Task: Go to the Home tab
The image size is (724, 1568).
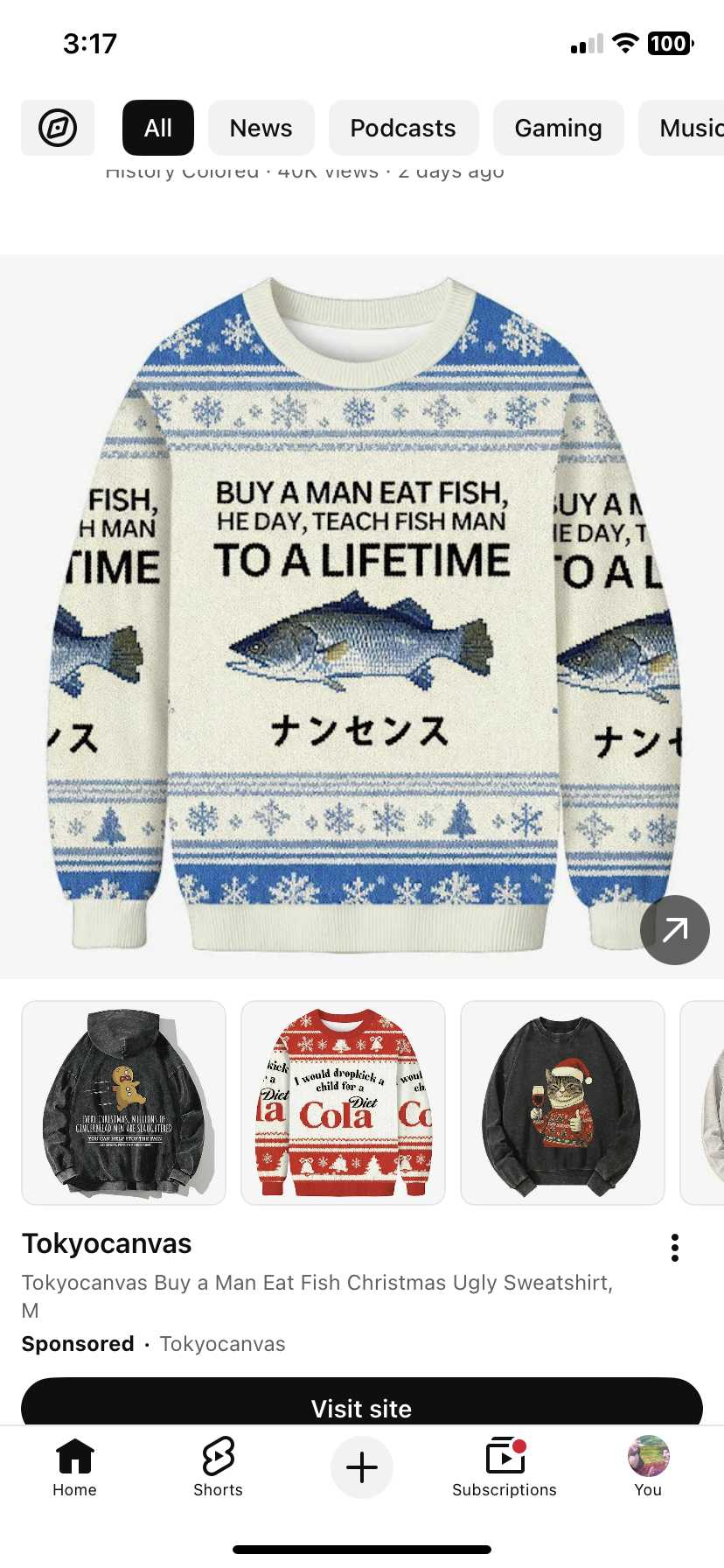Action: [x=74, y=1467]
